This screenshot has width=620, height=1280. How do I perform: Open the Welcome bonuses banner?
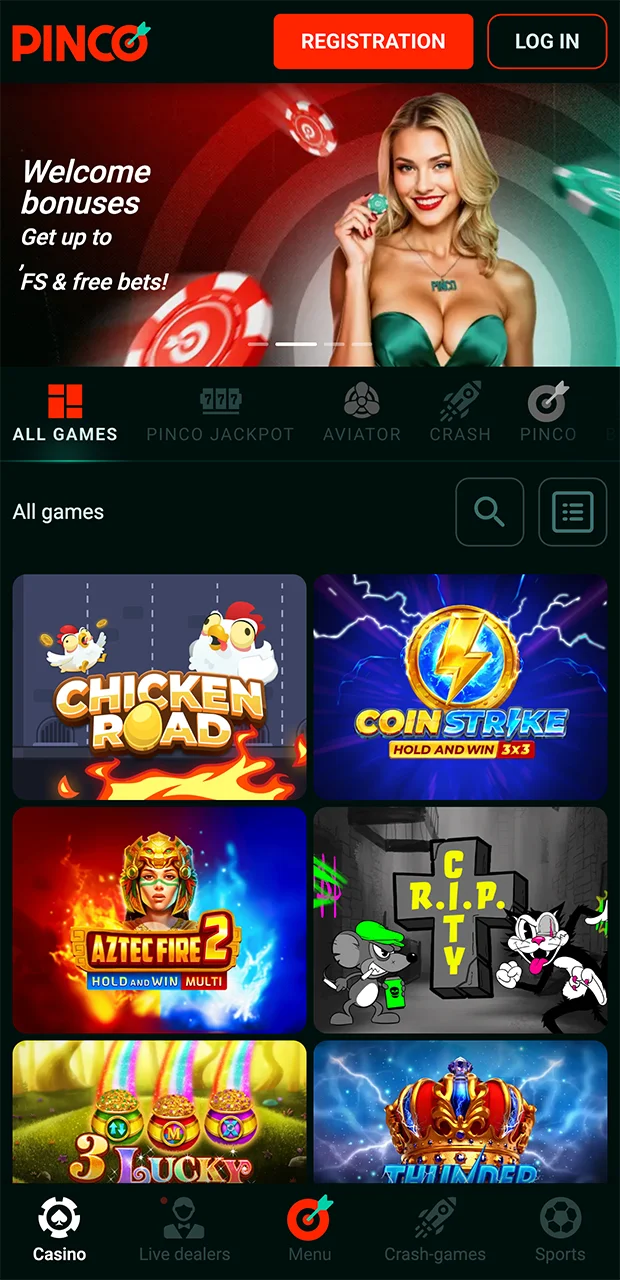(x=310, y=225)
